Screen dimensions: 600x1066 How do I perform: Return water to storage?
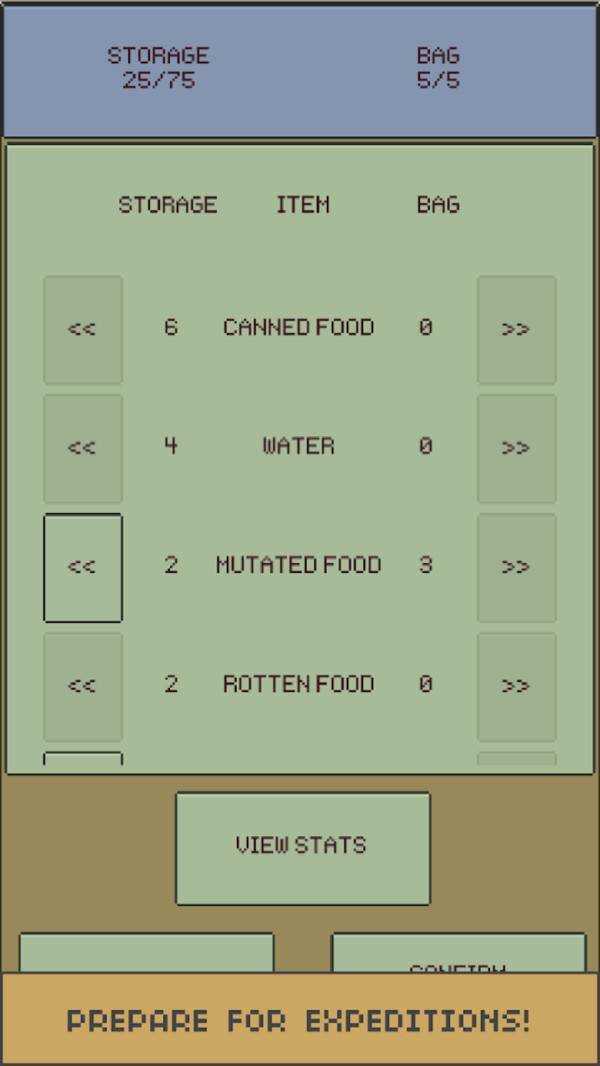tap(83, 448)
